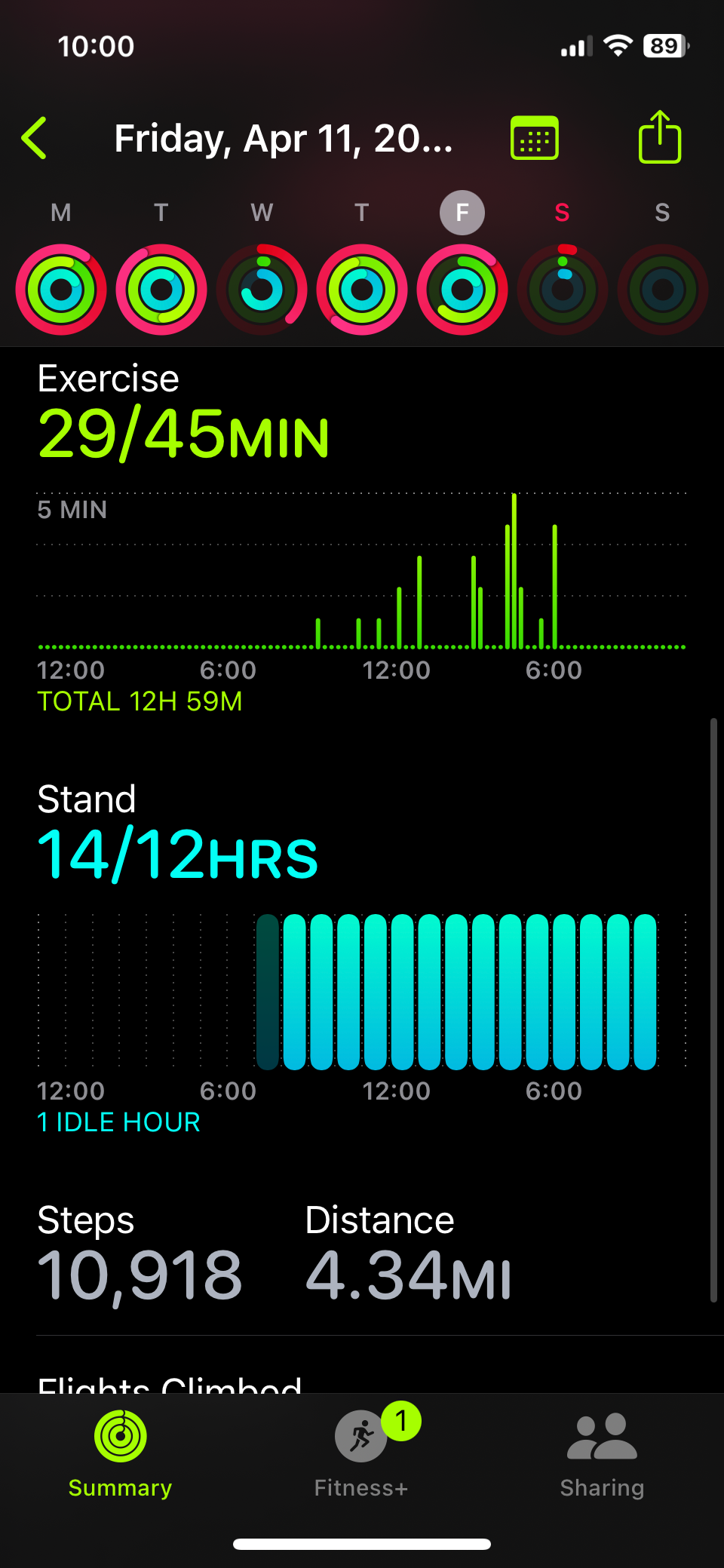Share this day's activity summary
The height and width of the screenshot is (1568, 724).
click(x=660, y=137)
